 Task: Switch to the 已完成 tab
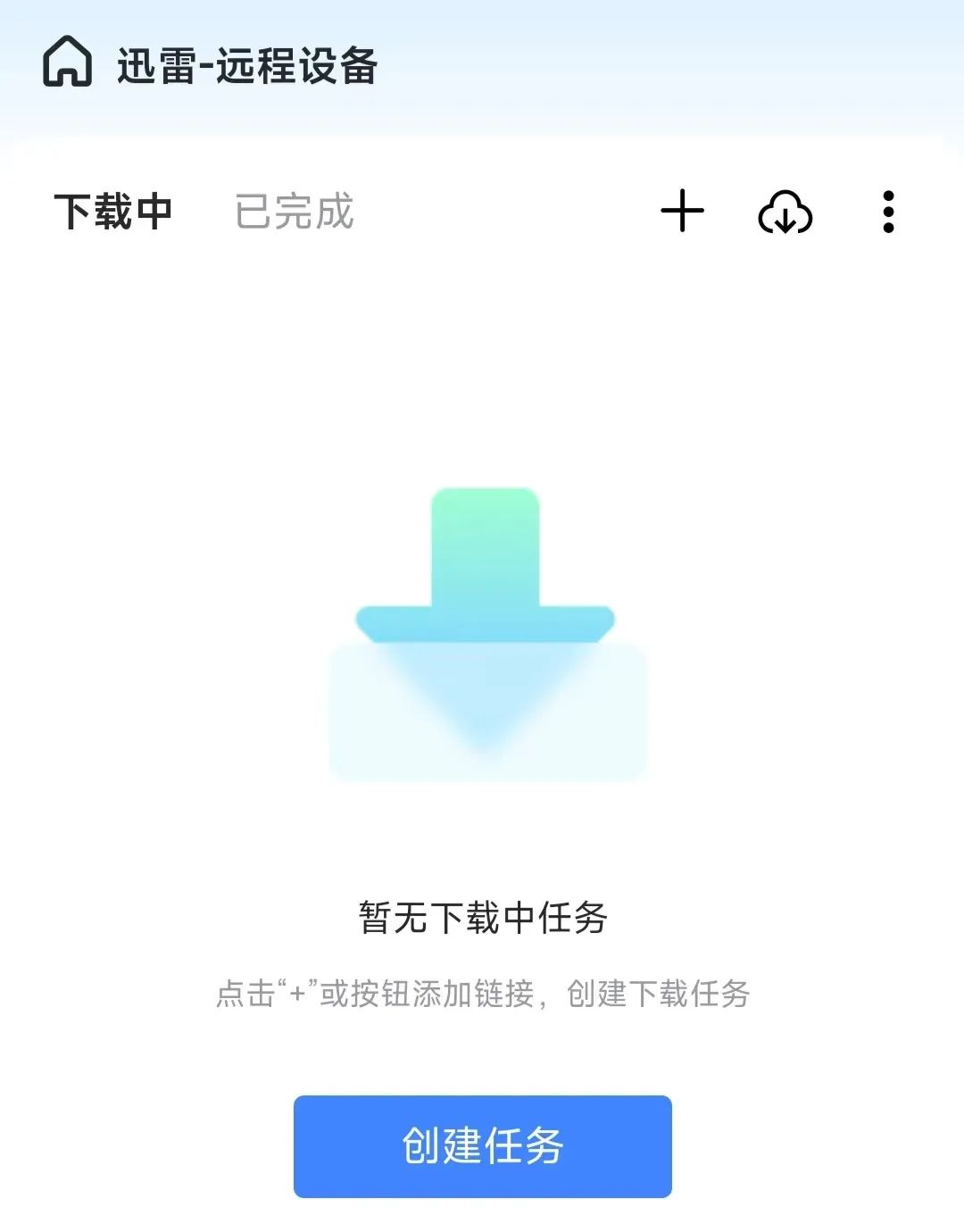point(295,212)
